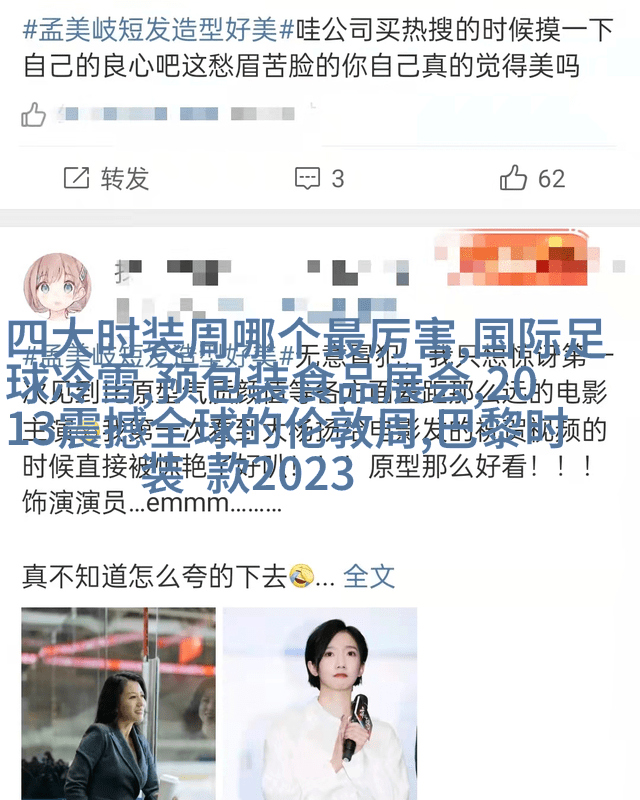Like the post with 62 likes
The image size is (640, 800).
tap(532, 179)
